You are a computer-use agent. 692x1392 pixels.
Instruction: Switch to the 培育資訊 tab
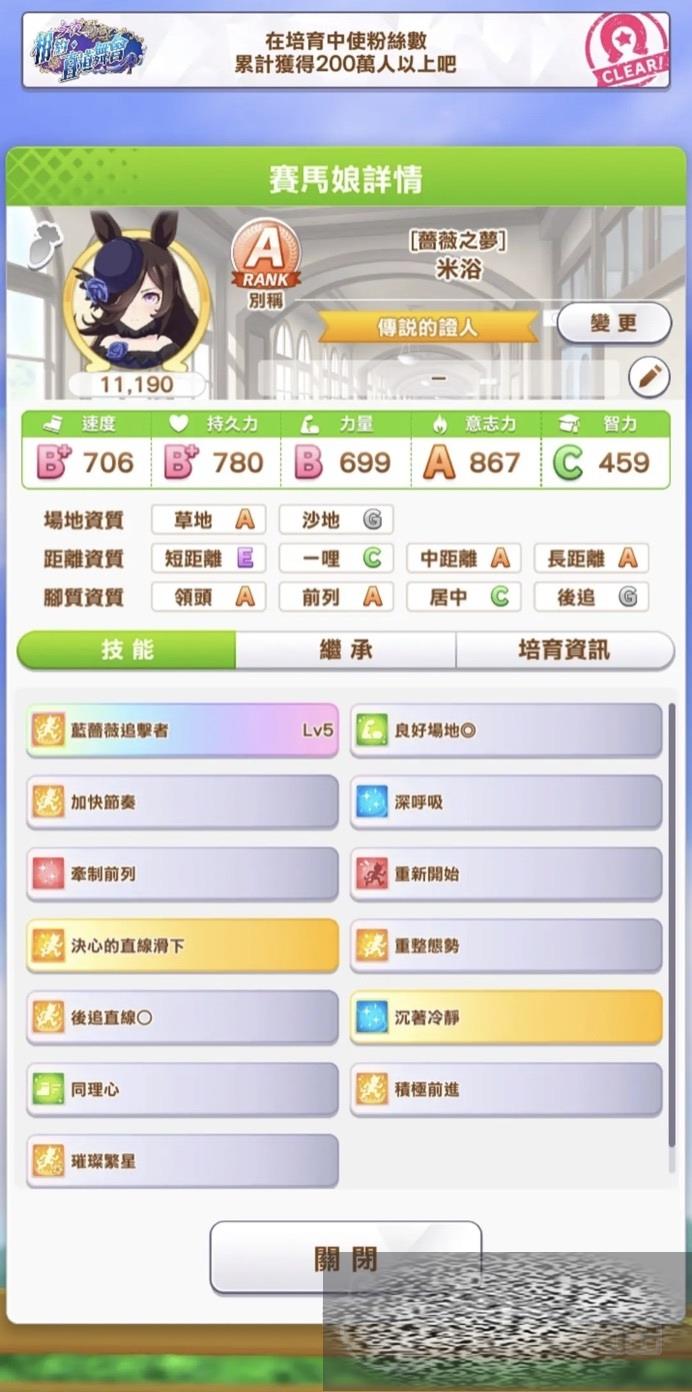tap(564, 650)
